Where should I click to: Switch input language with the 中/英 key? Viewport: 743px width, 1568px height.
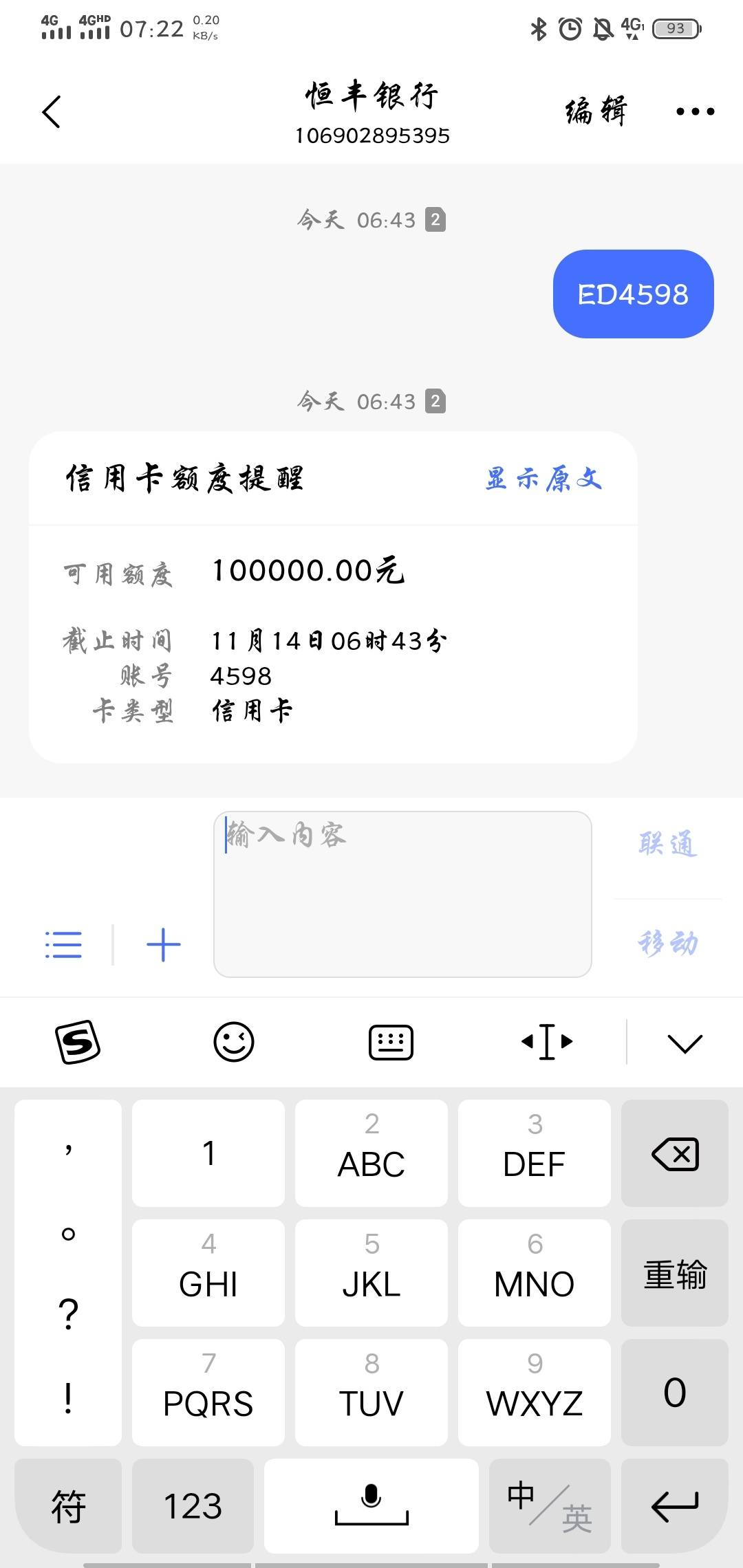[x=550, y=1506]
